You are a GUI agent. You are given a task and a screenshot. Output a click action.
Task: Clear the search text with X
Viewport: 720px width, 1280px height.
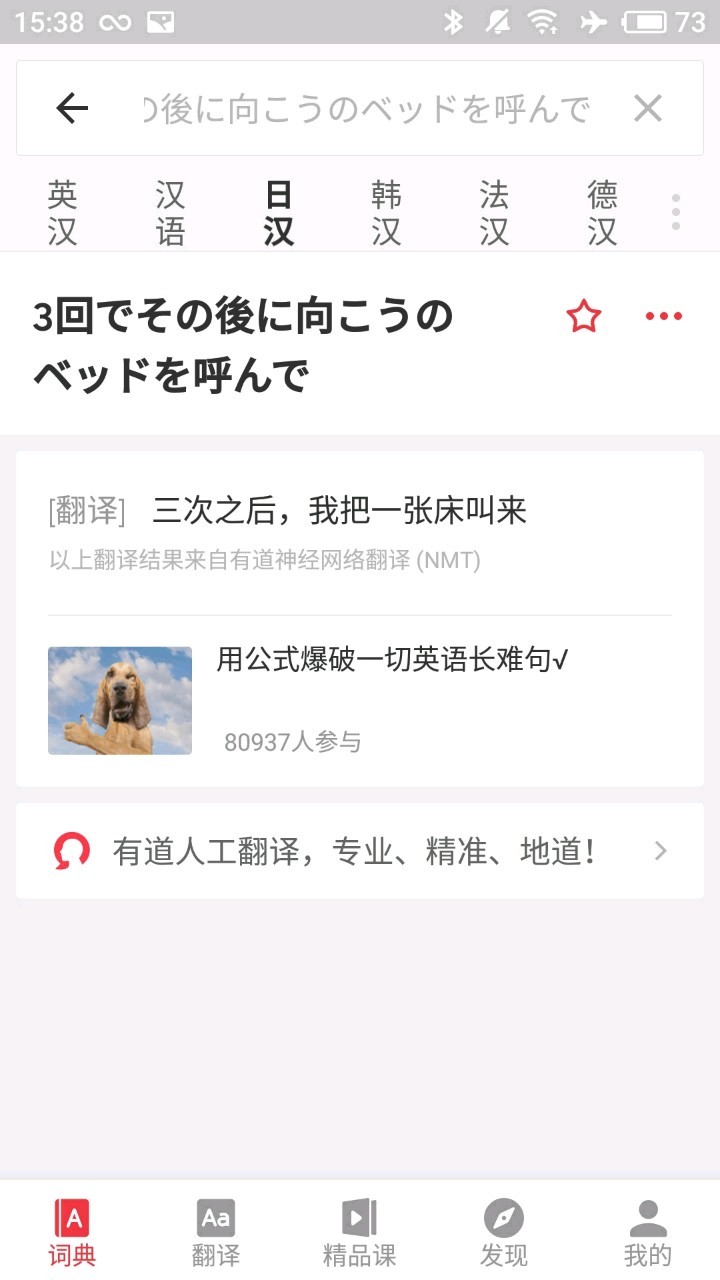[648, 108]
